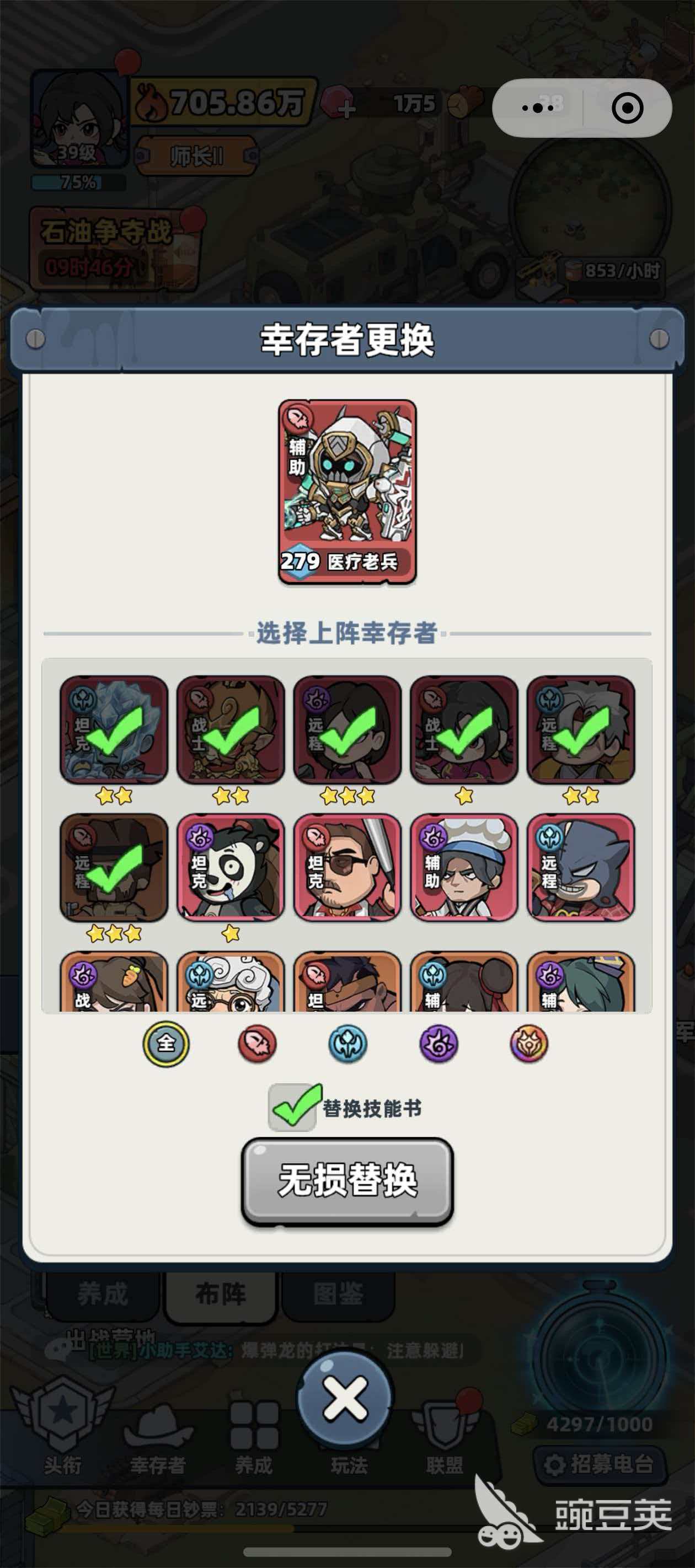This screenshot has width=695, height=1568.
Task: Choose the sunglasses tank with baseball bat
Action: pos(347,866)
